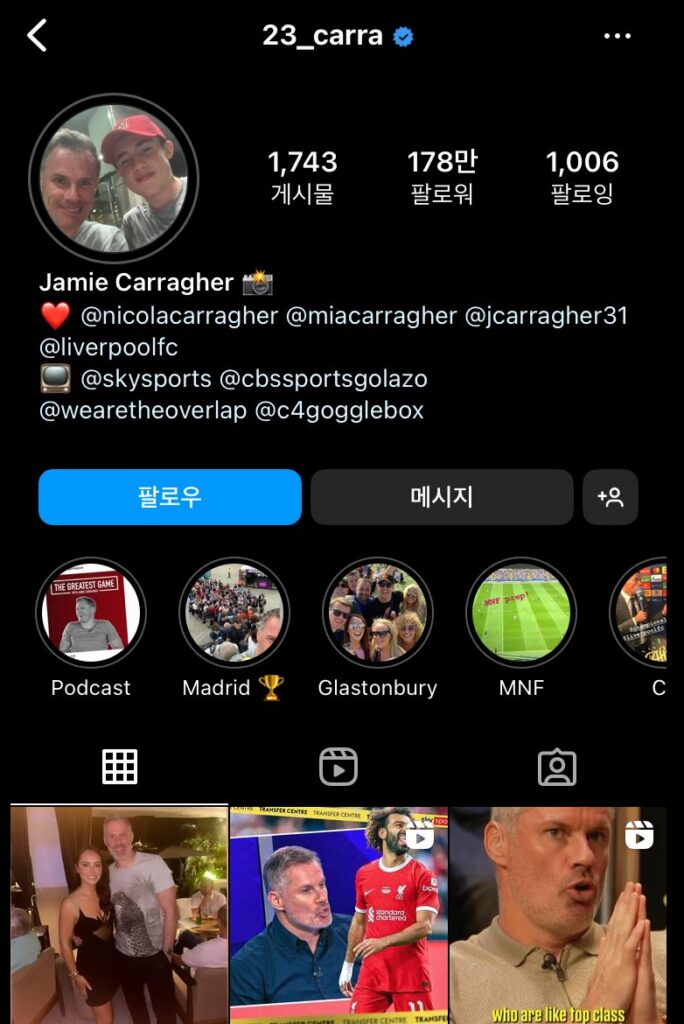Send a message via 메시지 button

coord(441,497)
